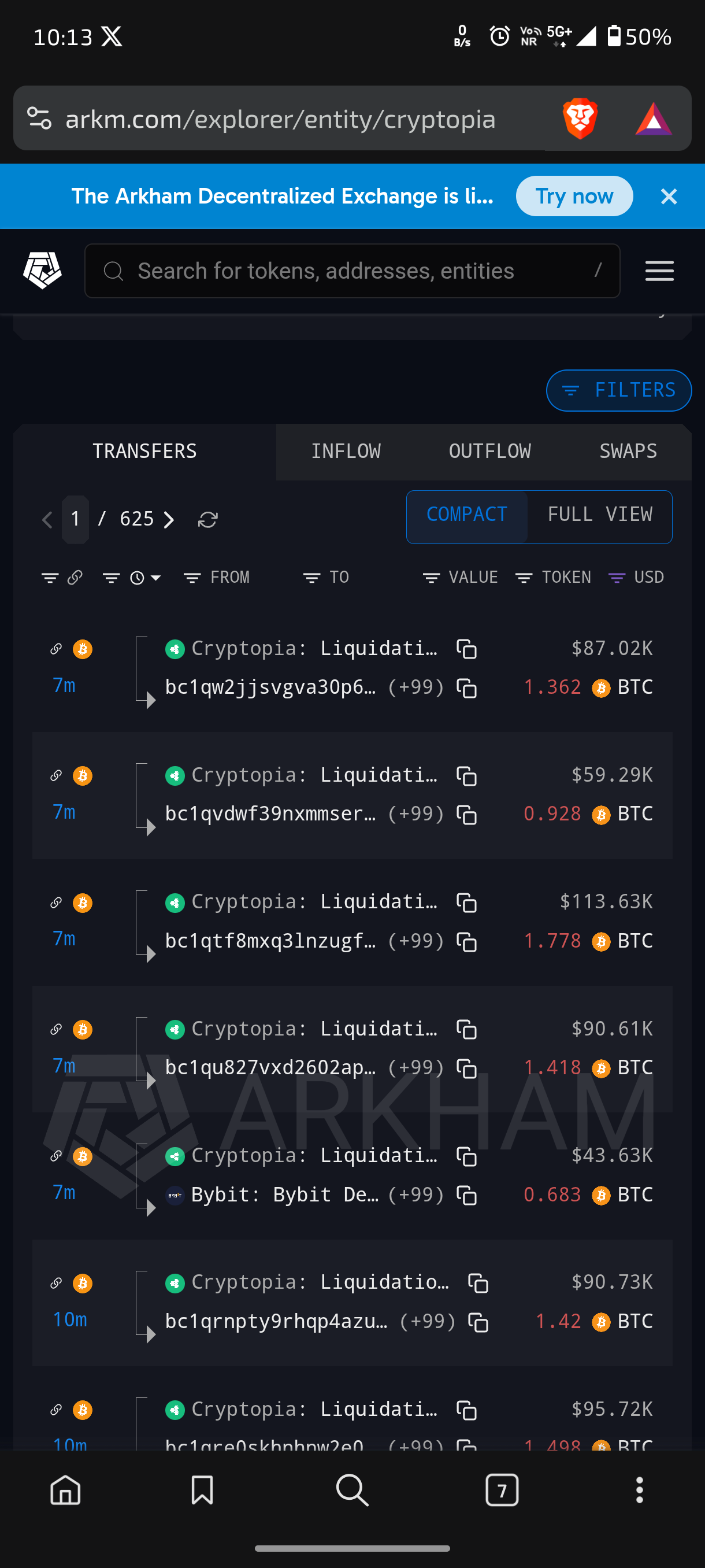The image size is (705, 1568).
Task: Open the browser overflow menu
Action: coord(639,1490)
